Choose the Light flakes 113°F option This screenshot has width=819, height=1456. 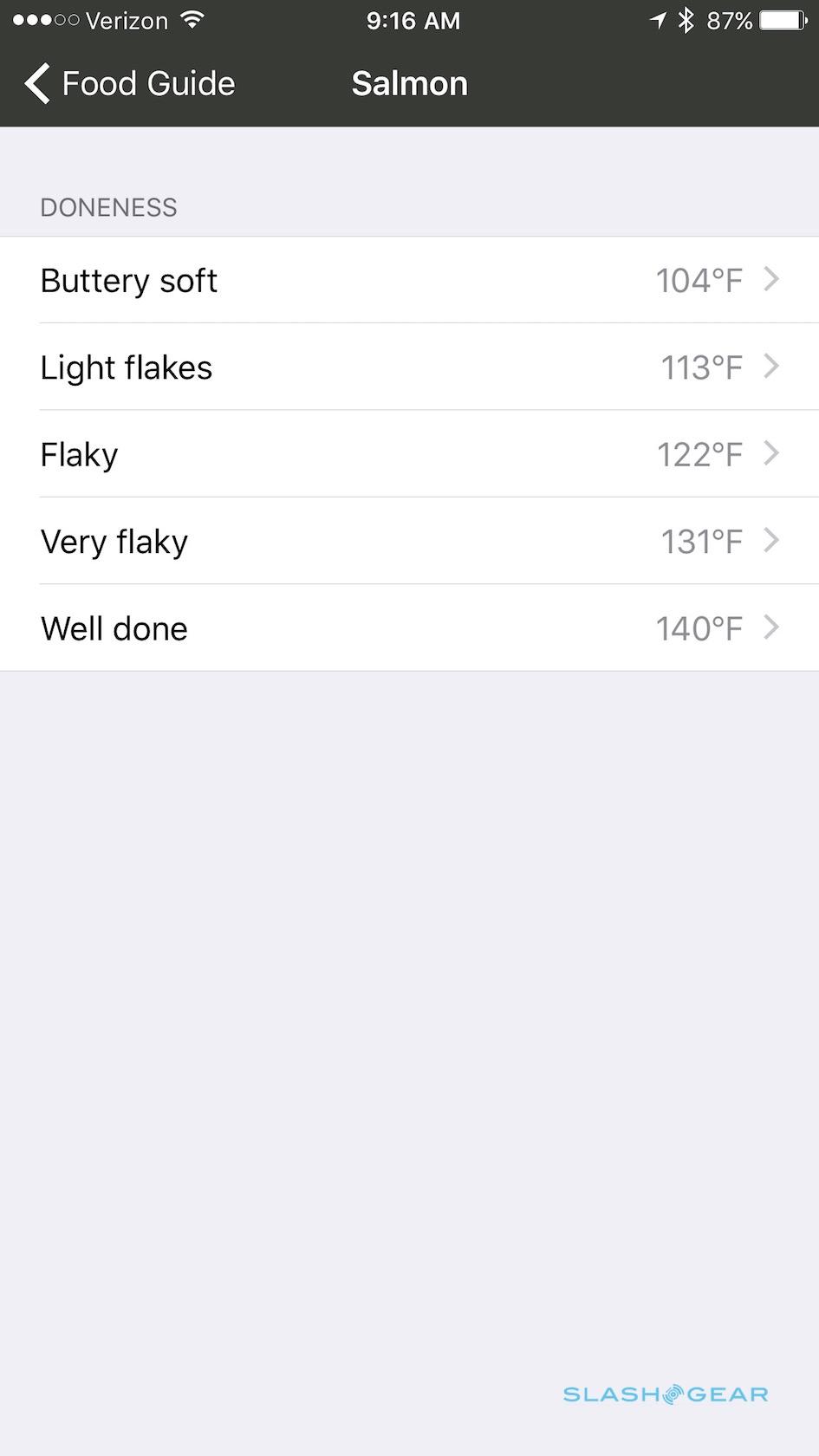(409, 367)
